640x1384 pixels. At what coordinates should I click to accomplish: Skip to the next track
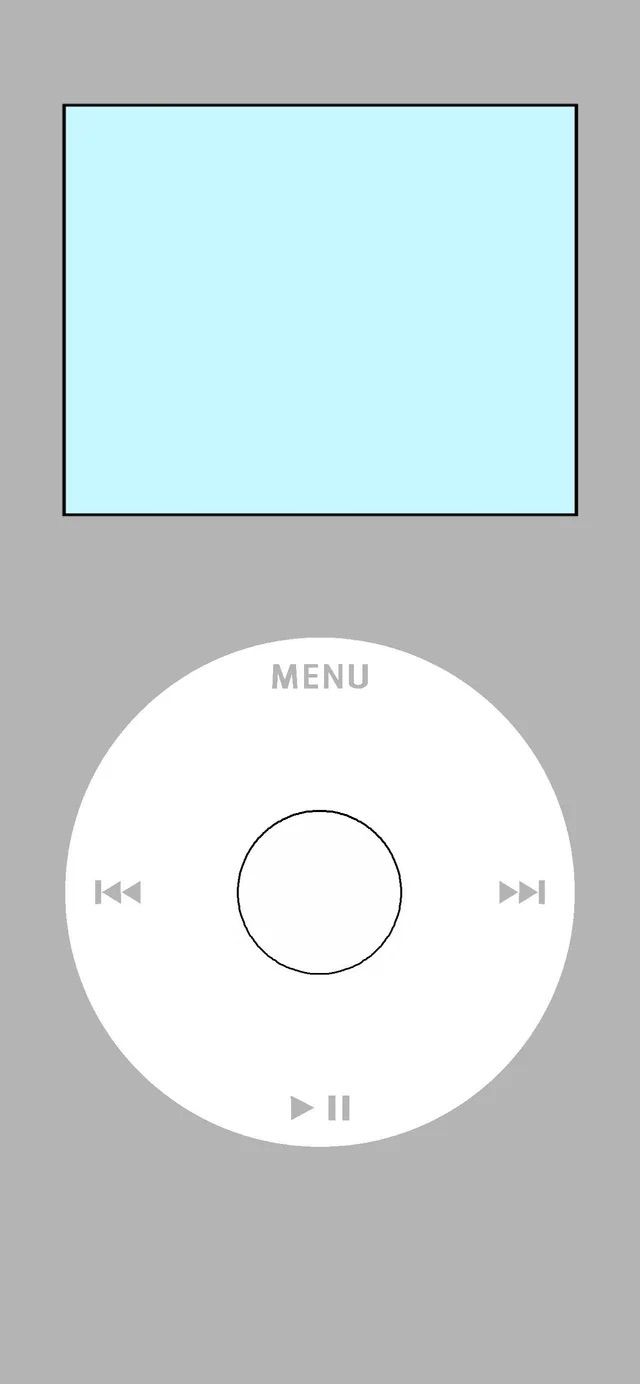coord(522,892)
